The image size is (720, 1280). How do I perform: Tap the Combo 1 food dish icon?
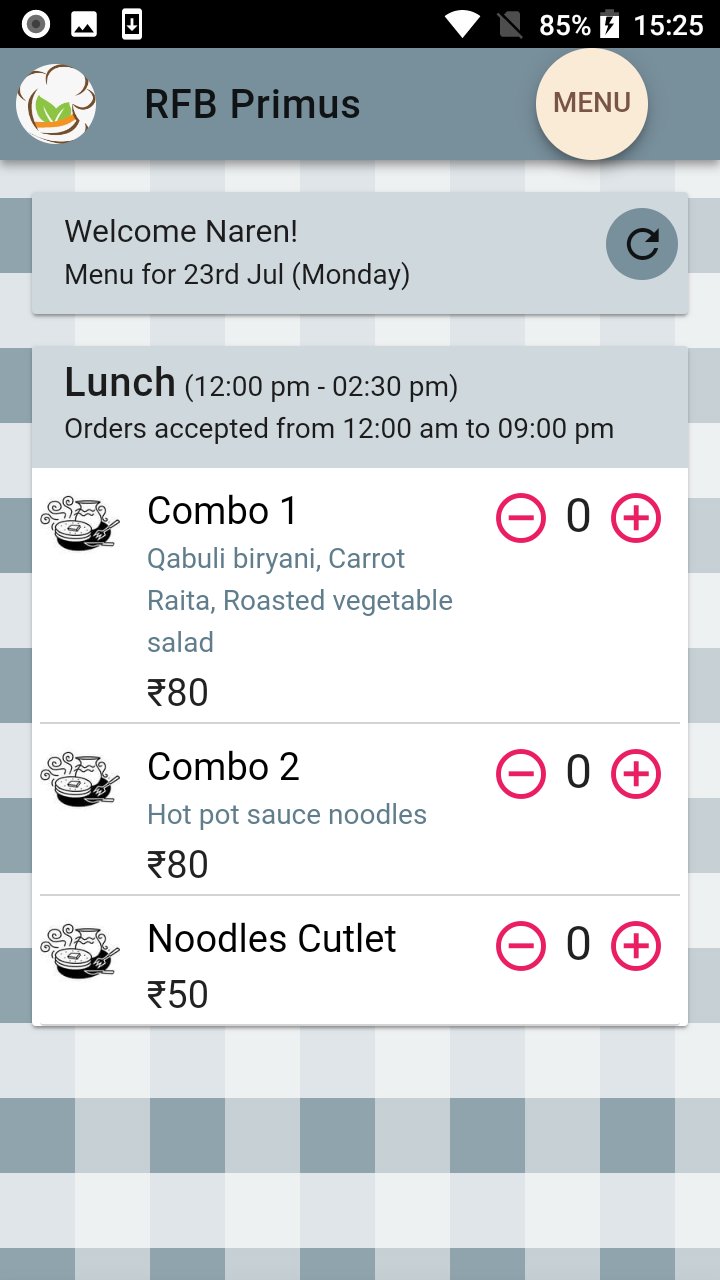pos(80,520)
